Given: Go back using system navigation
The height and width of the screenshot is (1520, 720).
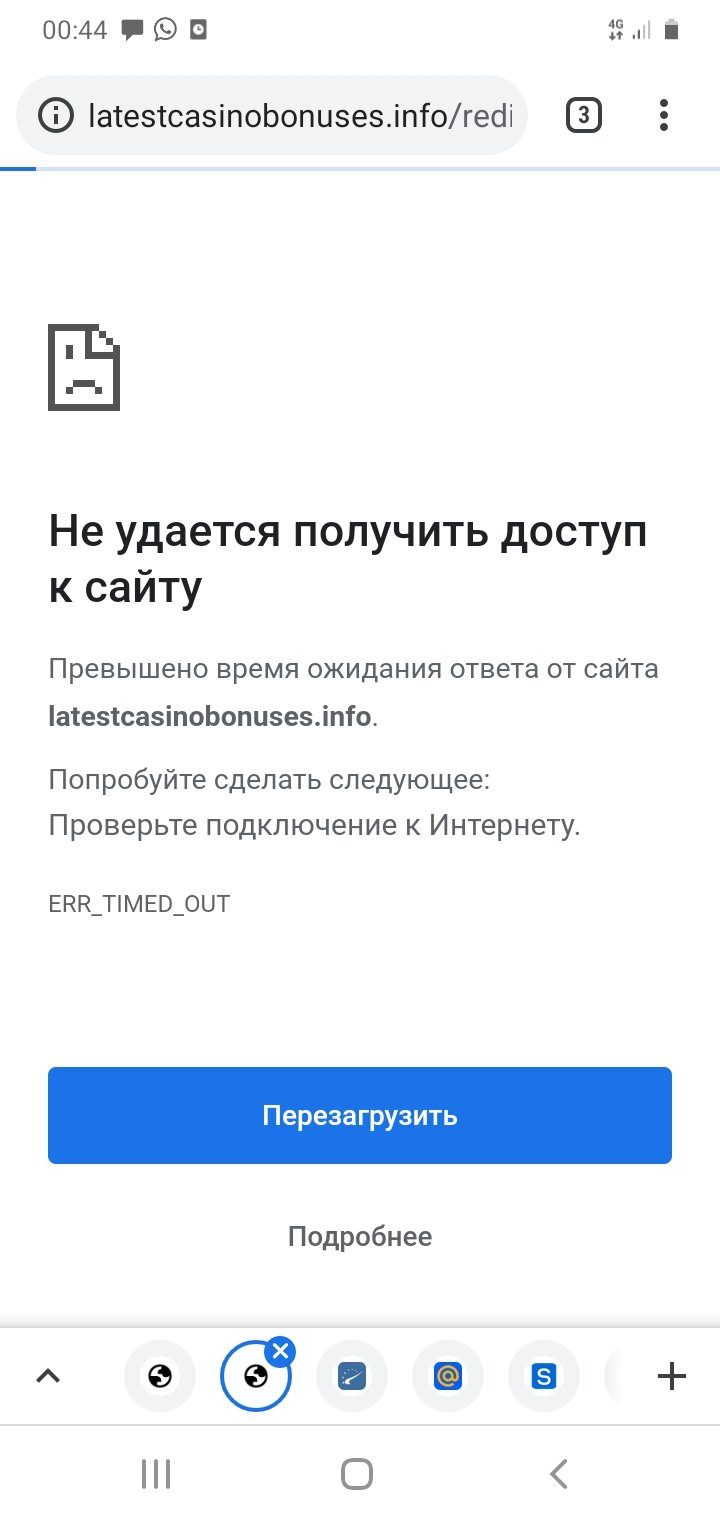Looking at the screenshot, I should [559, 1473].
